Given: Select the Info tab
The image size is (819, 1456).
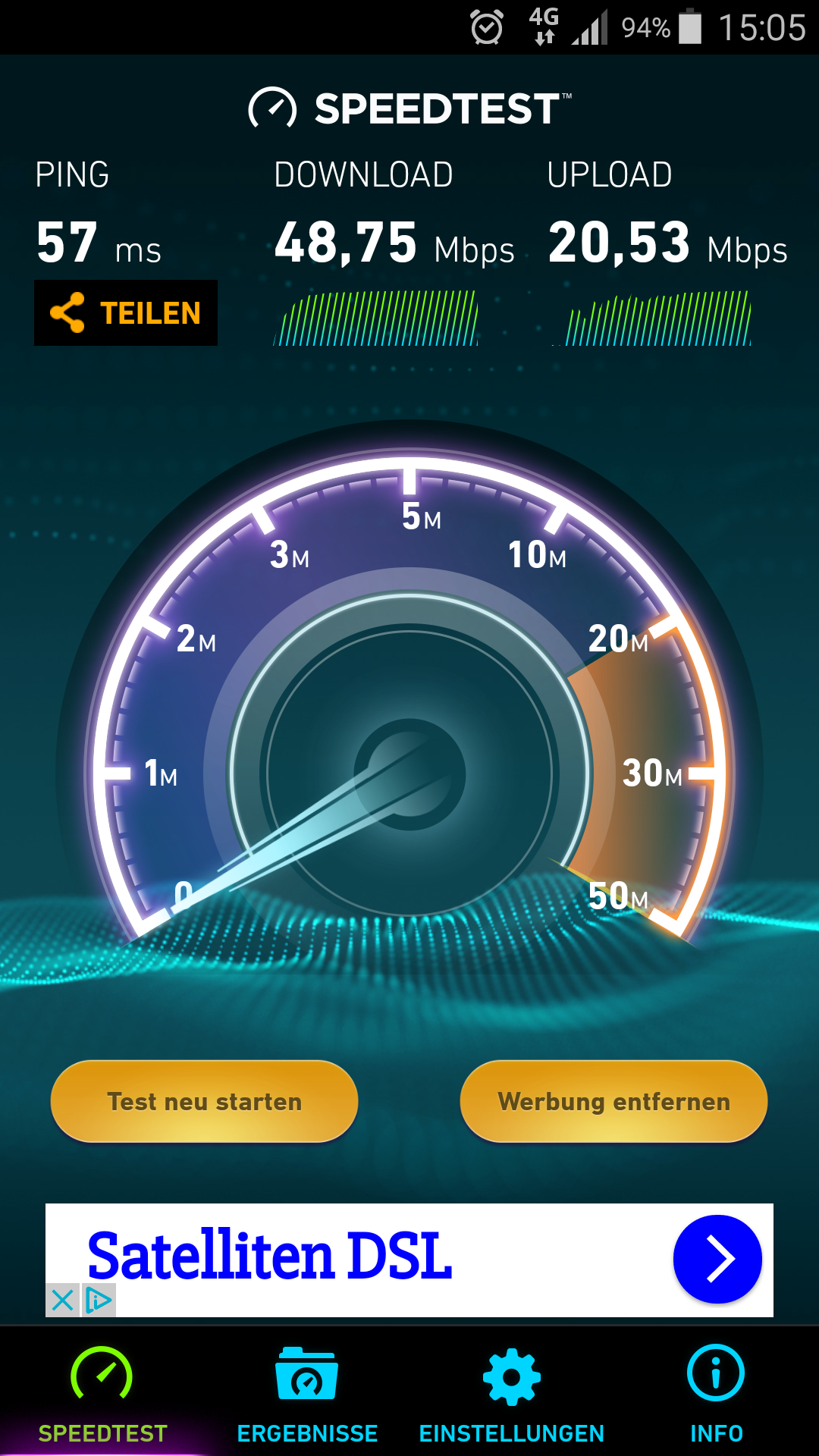Looking at the screenshot, I should point(716,1394).
